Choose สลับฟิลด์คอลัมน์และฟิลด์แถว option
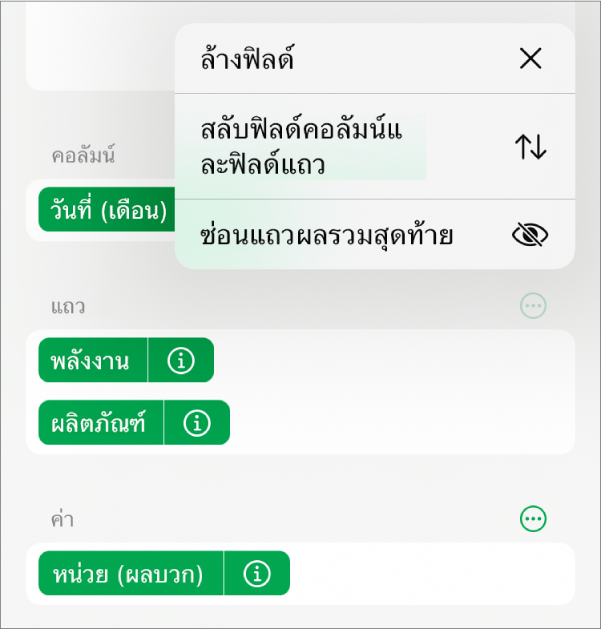 point(374,147)
